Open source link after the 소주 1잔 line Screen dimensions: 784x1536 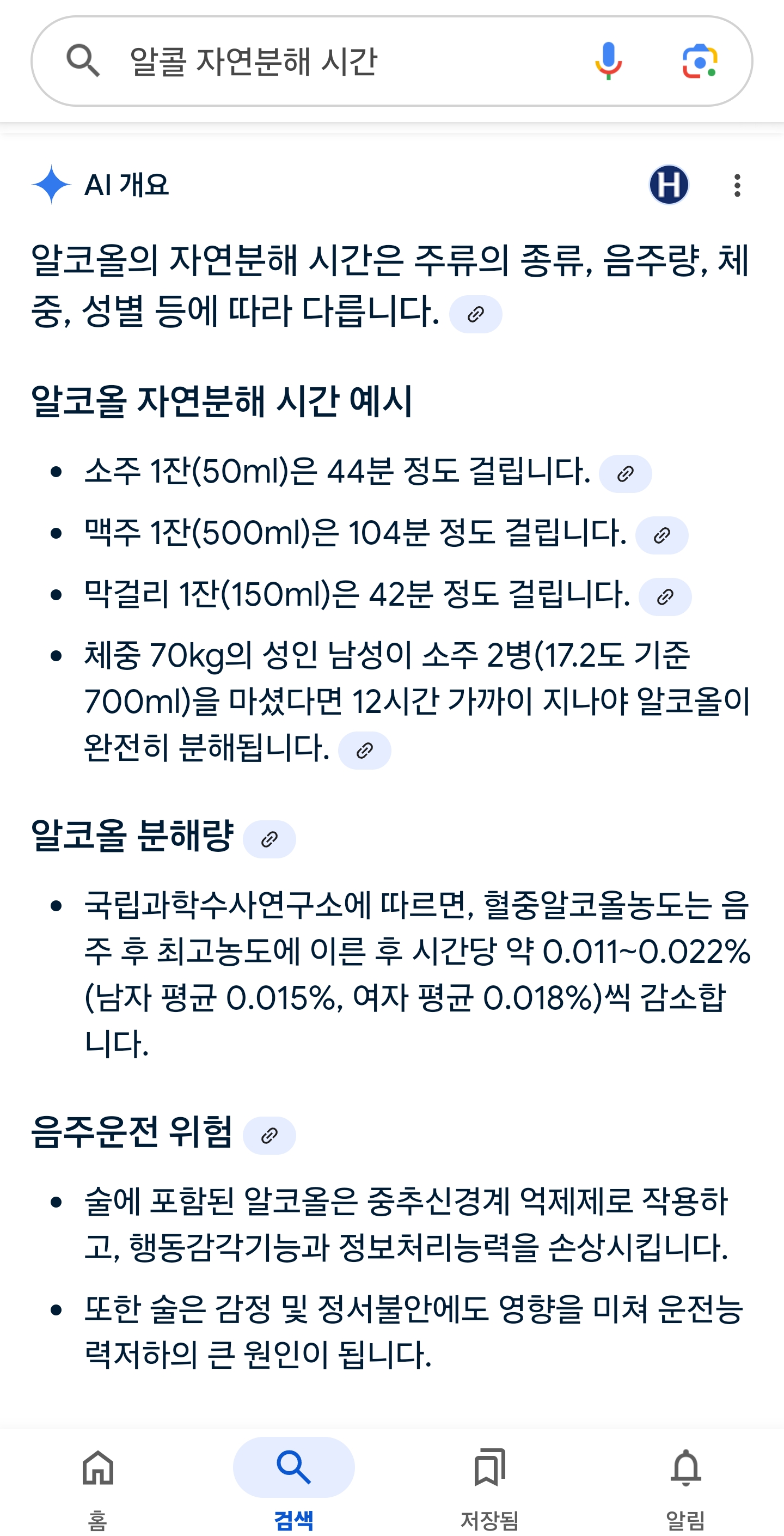[x=625, y=474]
